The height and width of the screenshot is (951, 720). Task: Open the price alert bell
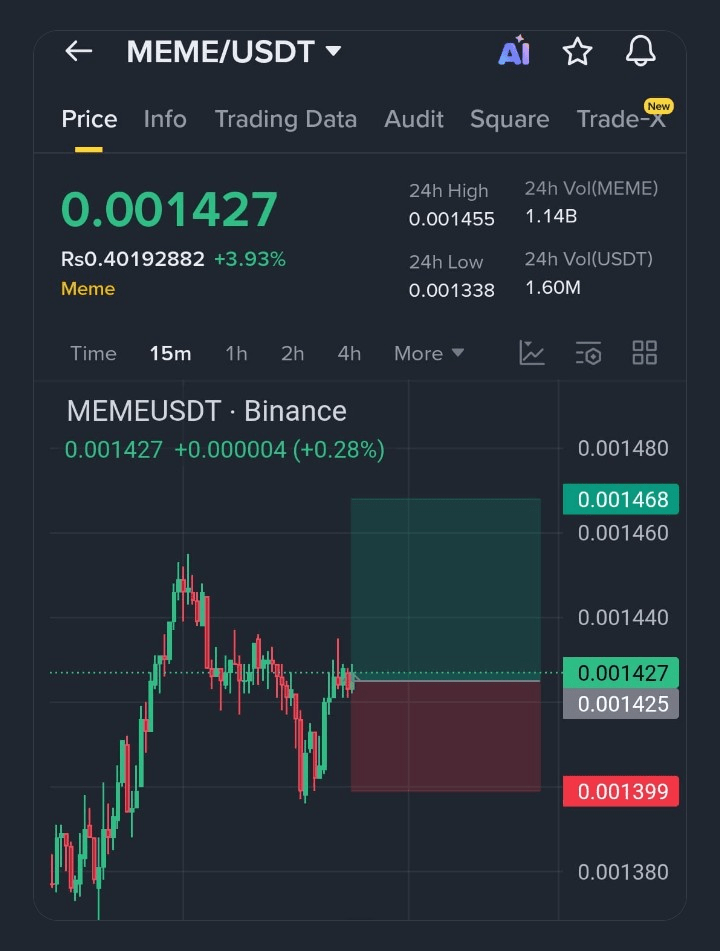pyautogui.click(x=640, y=52)
